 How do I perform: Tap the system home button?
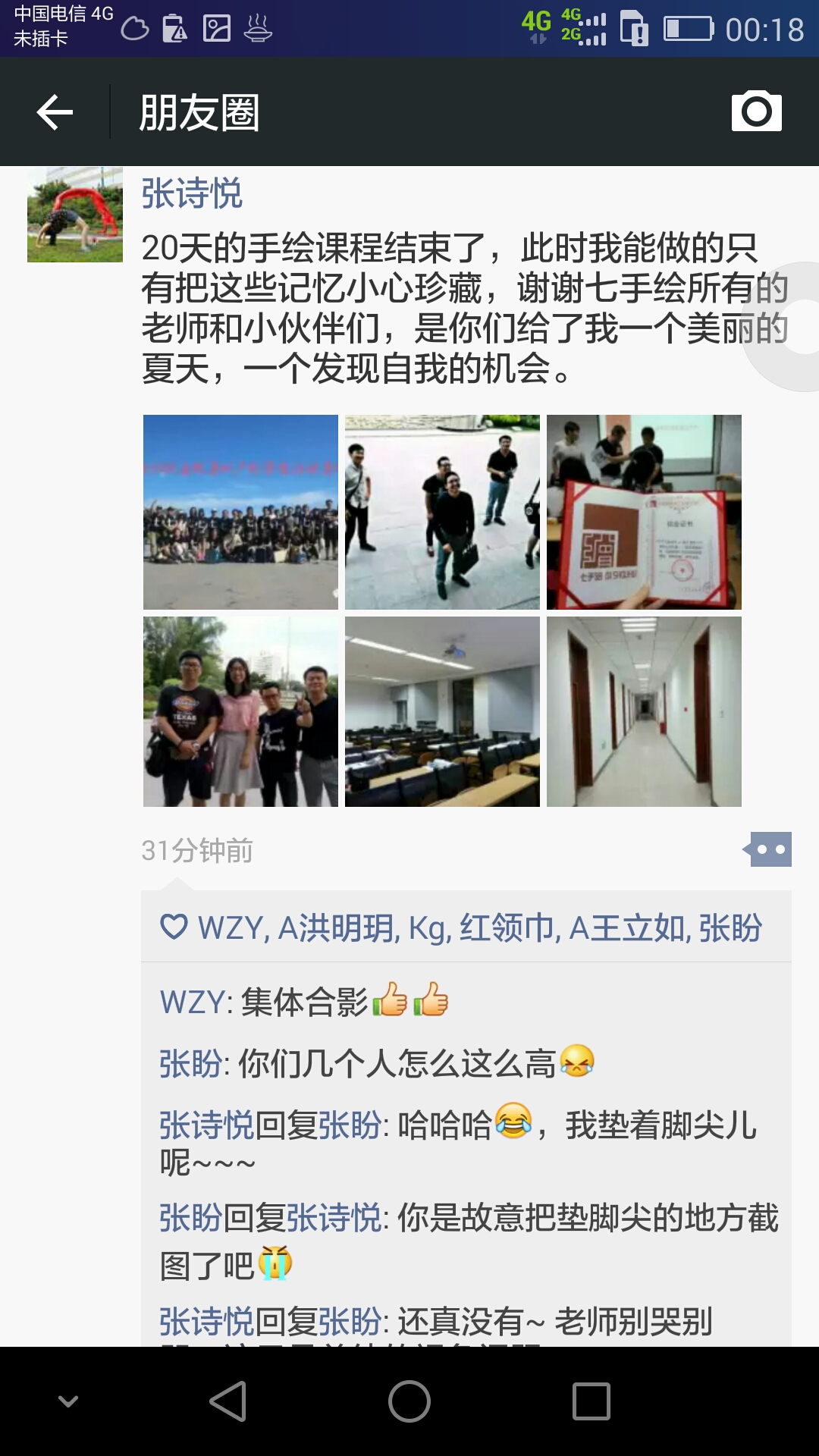[x=409, y=1401]
